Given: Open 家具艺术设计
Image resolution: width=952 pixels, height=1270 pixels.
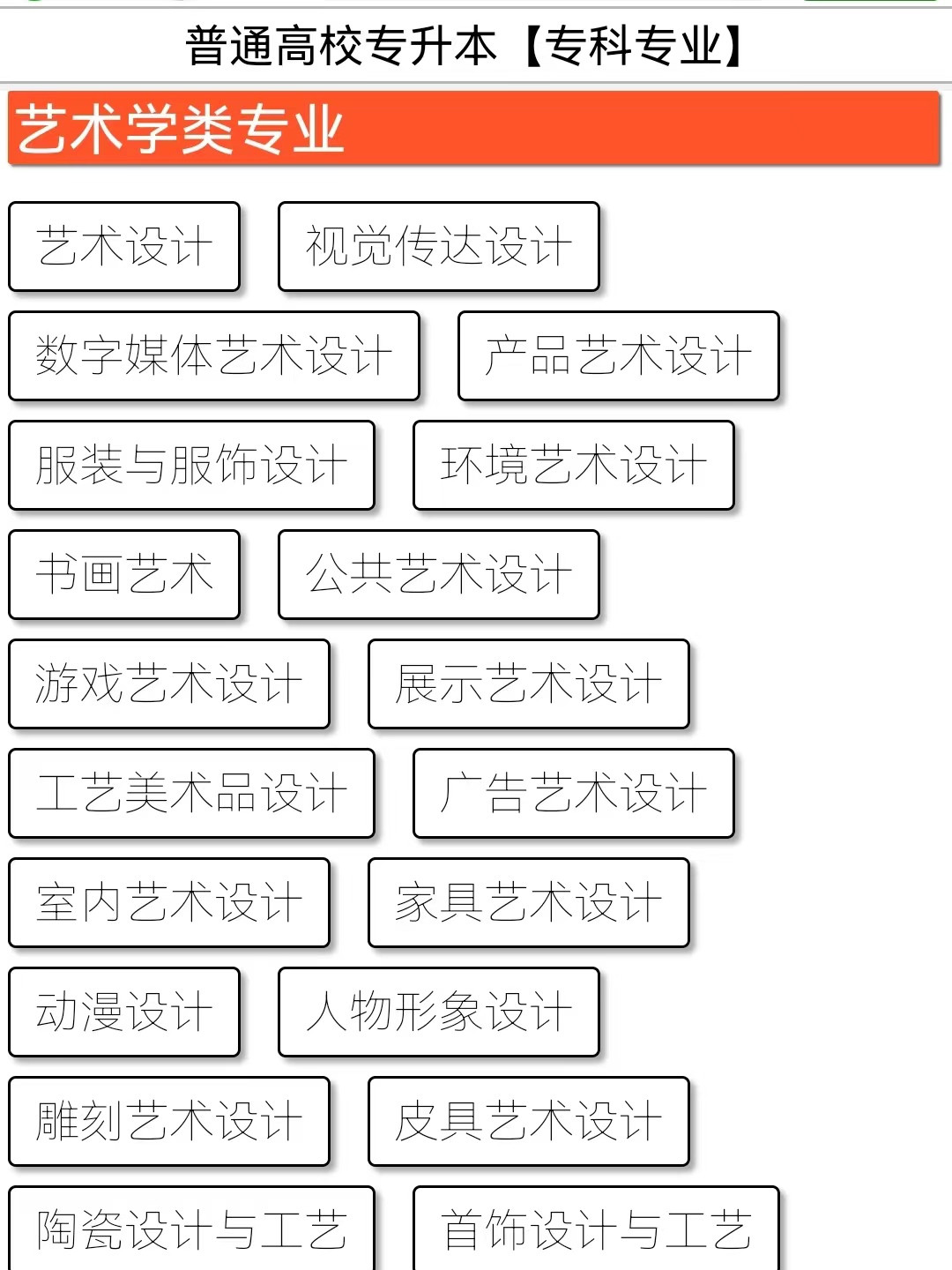Looking at the screenshot, I should point(528,902).
